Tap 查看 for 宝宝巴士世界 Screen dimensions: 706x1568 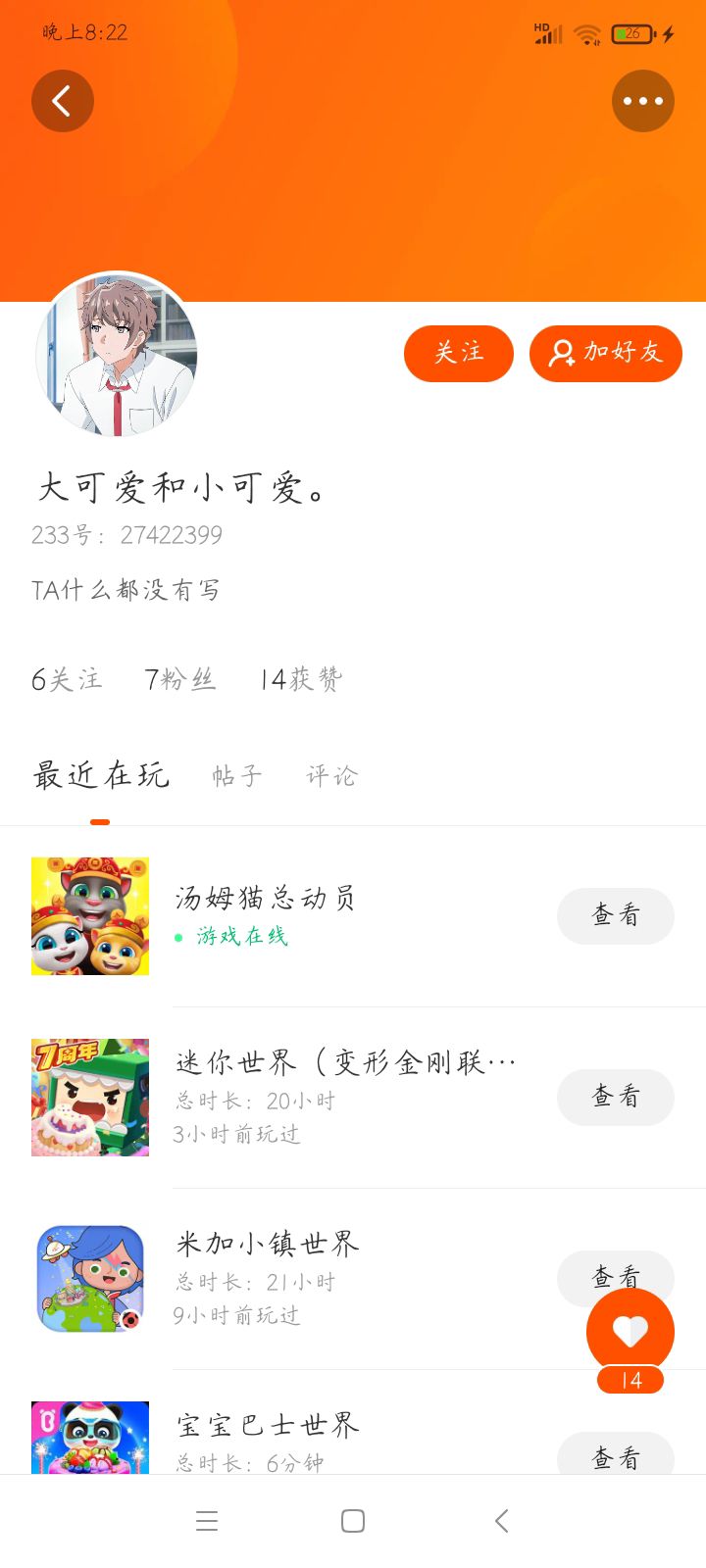615,1456
